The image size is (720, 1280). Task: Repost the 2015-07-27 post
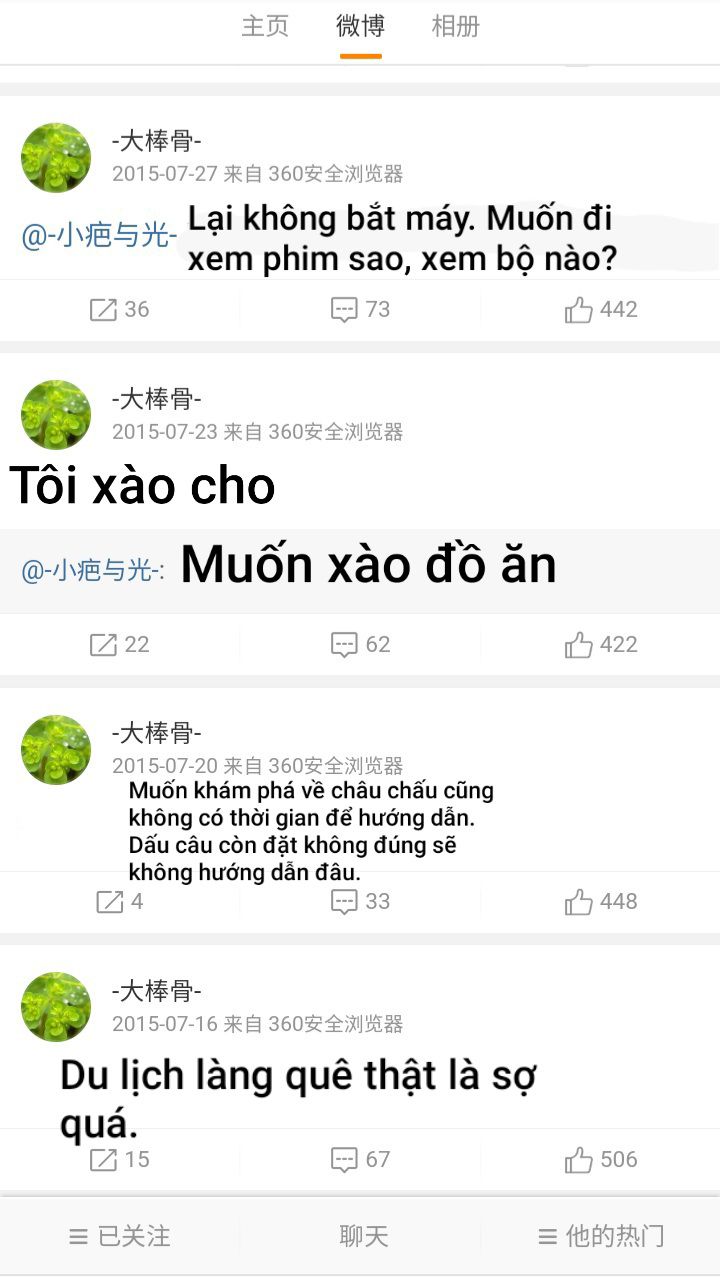(119, 310)
